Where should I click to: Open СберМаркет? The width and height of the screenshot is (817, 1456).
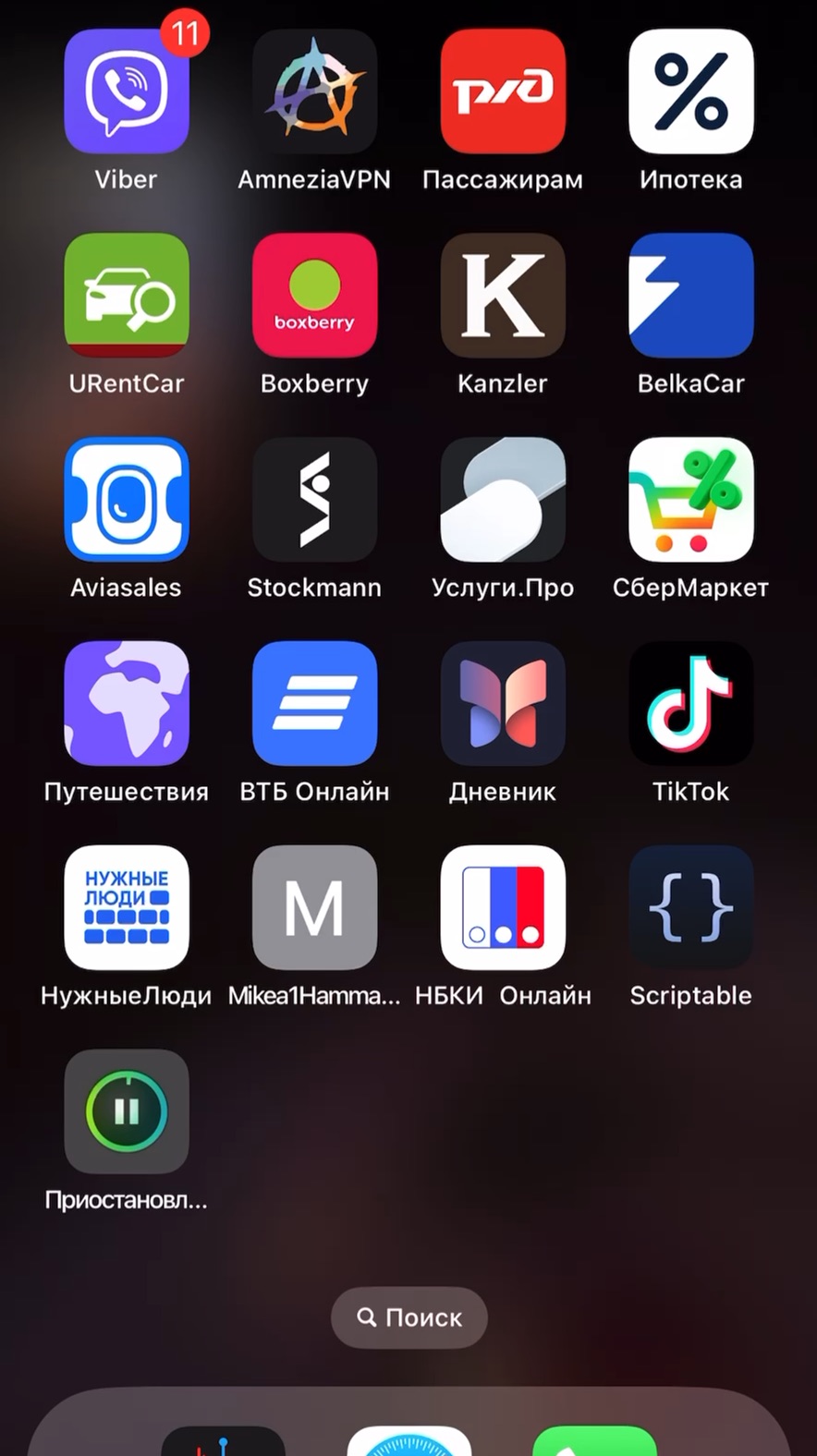coord(690,500)
